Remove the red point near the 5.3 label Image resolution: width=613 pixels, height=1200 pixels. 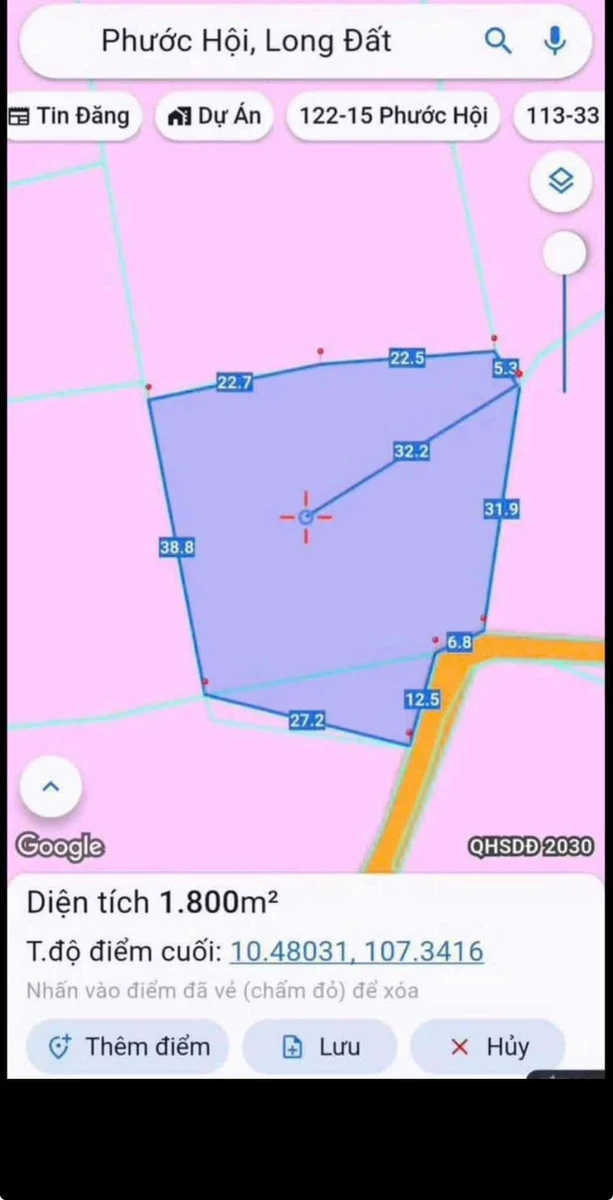coord(519,372)
